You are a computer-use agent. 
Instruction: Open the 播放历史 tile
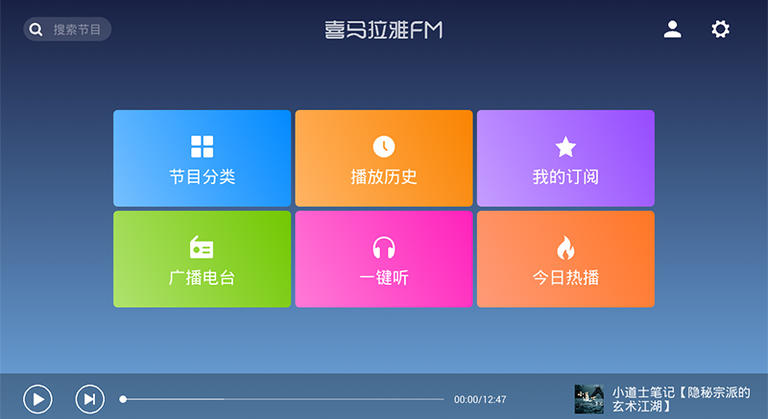point(384,158)
